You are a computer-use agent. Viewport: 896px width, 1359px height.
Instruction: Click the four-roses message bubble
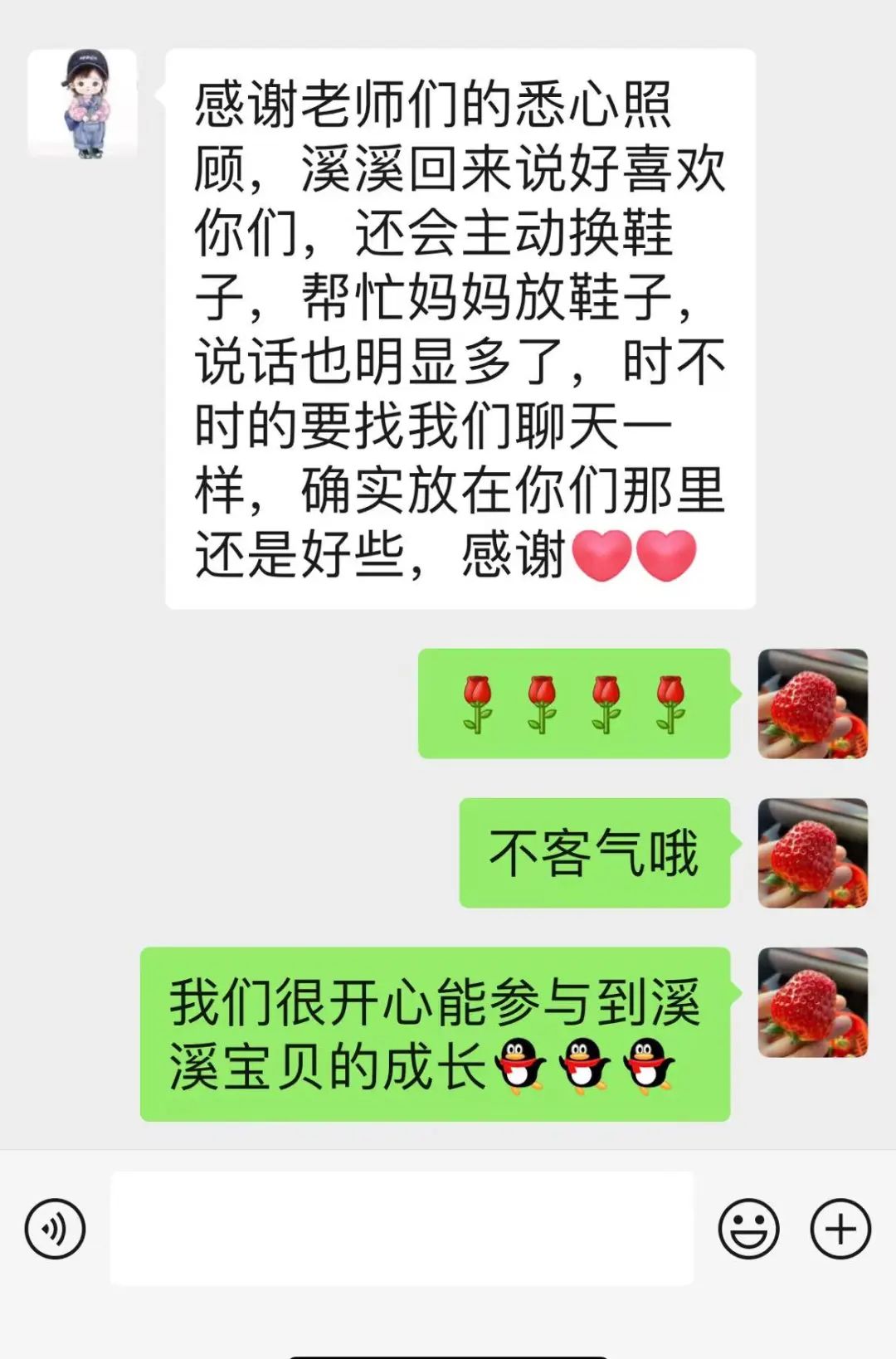tap(572, 704)
